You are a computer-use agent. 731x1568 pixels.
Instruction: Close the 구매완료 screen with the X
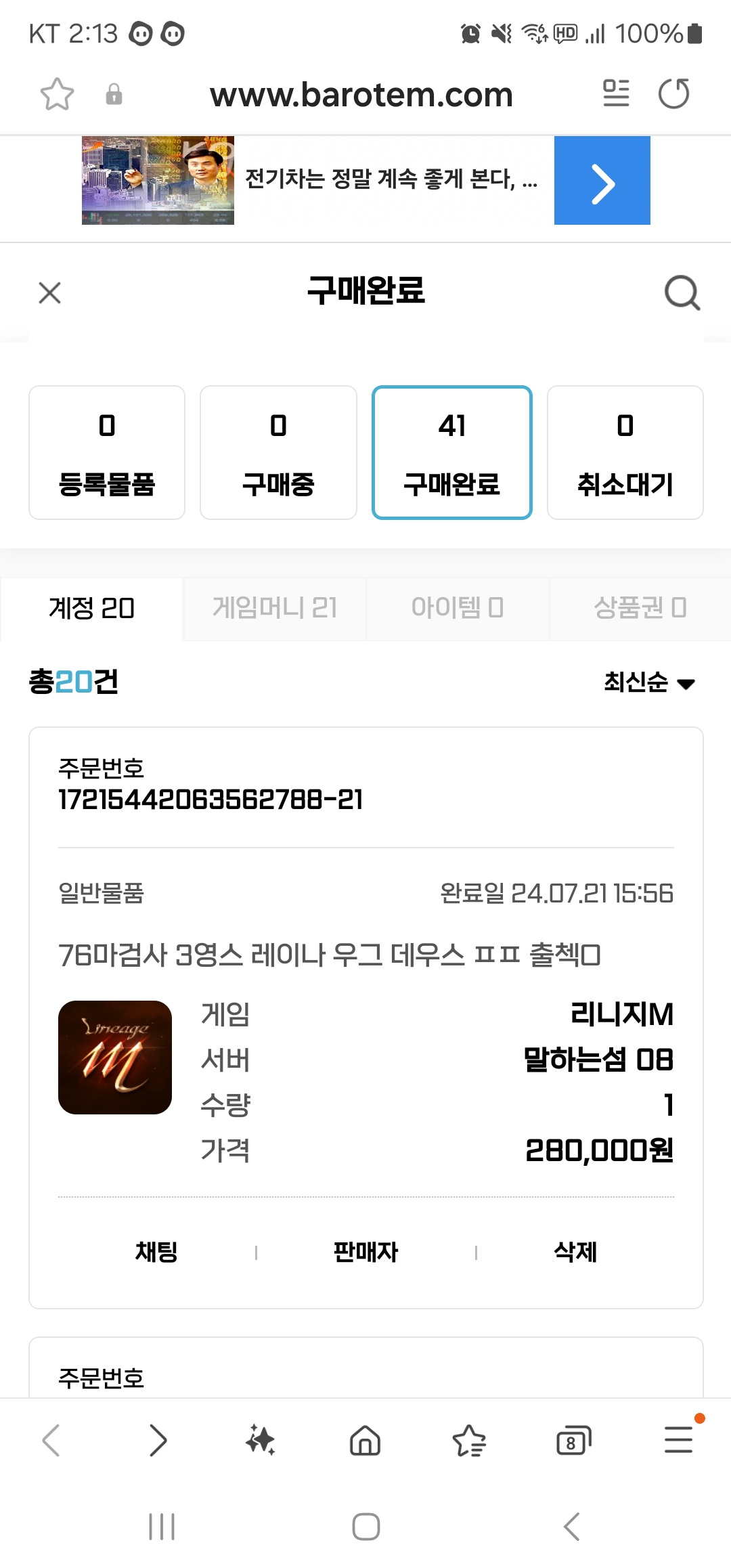coord(49,293)
